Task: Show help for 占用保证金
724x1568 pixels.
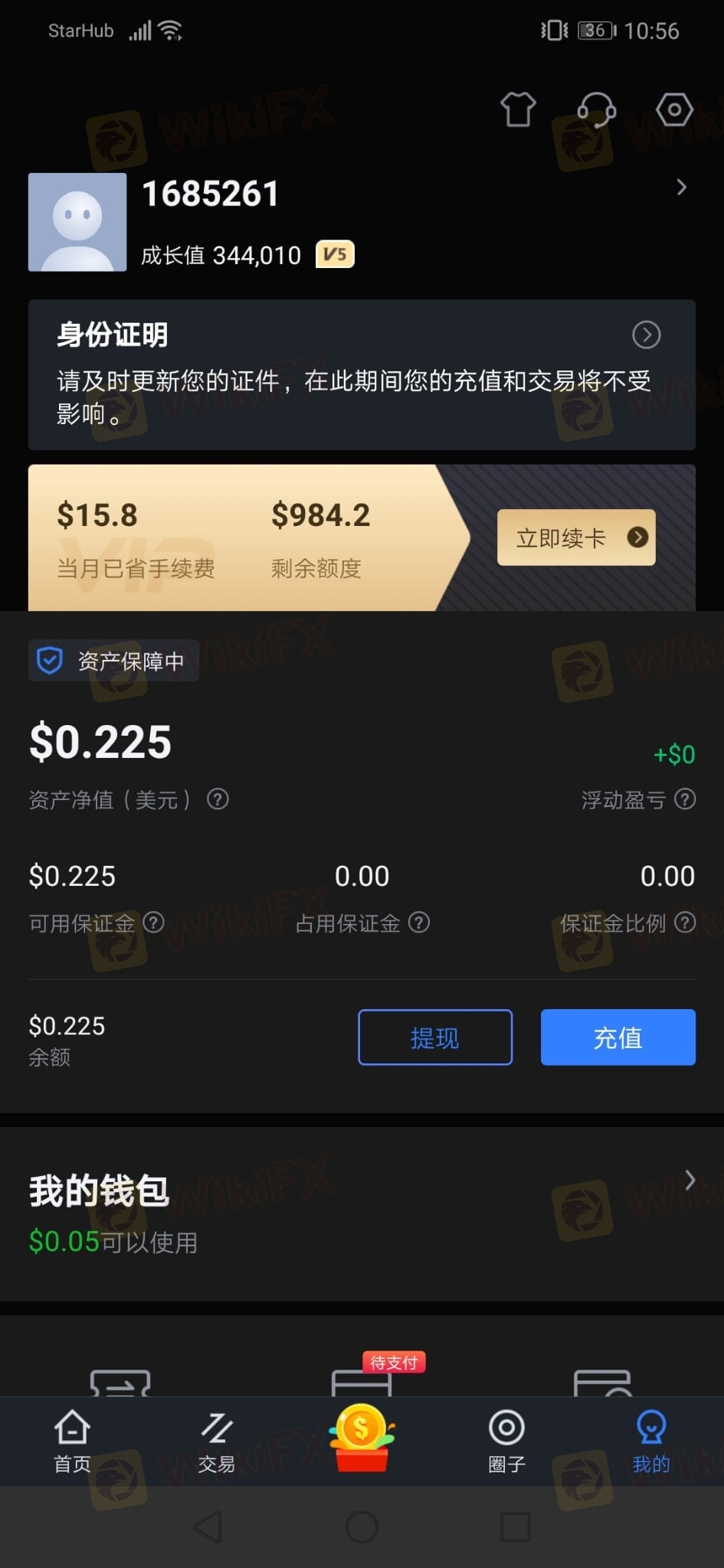Action: (419, 923)
